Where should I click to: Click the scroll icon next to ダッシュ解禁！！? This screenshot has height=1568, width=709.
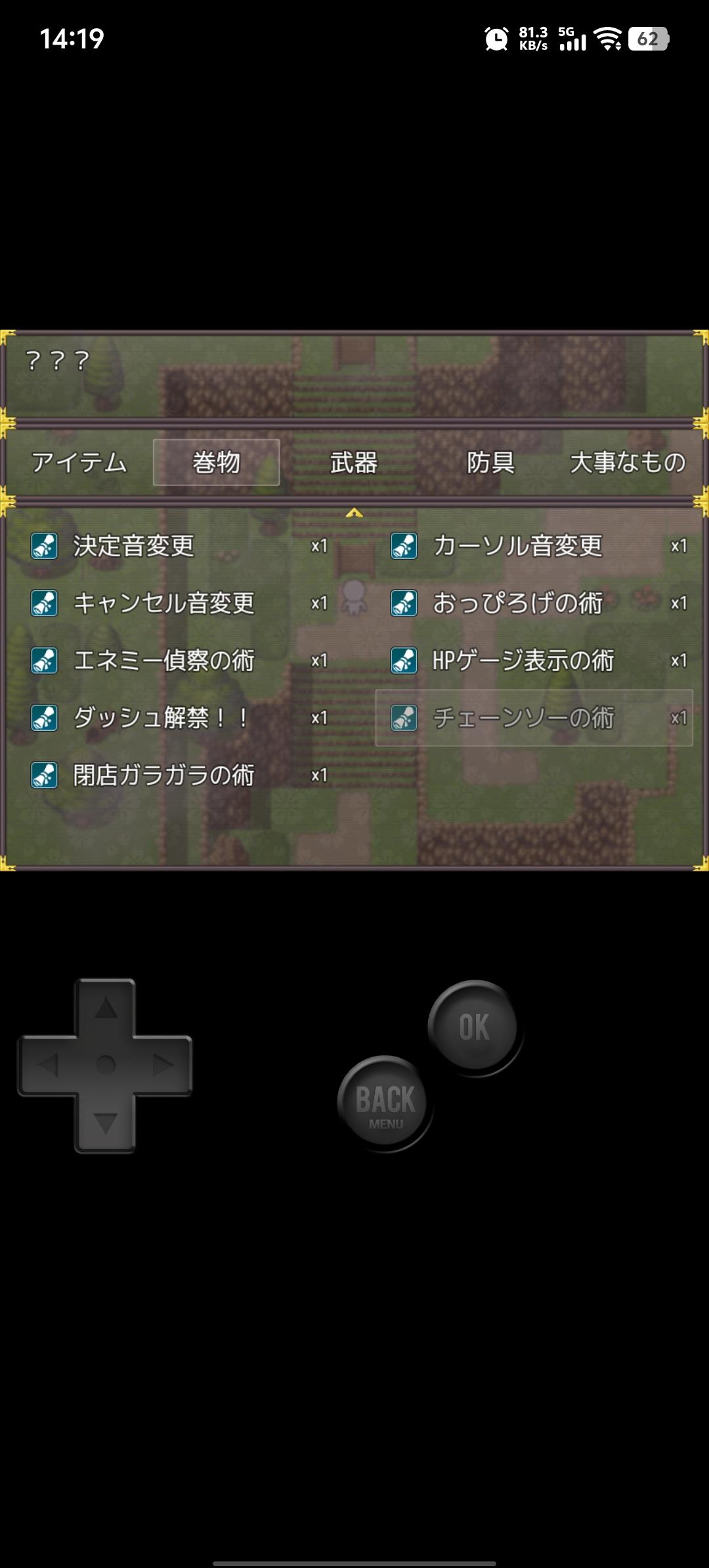coord(43,718)
